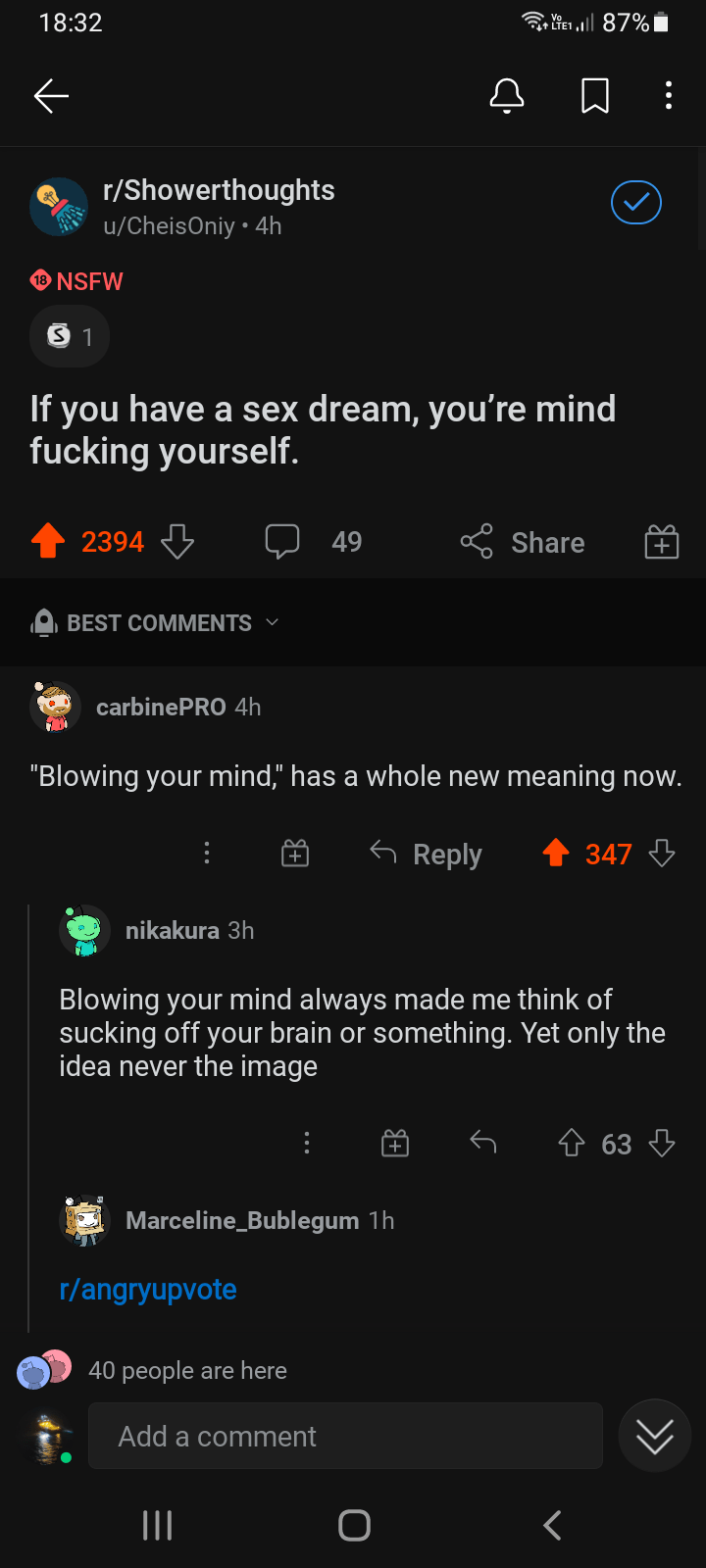
Task: Open the r/angryupvote link
Action: tap(147, 1290)
